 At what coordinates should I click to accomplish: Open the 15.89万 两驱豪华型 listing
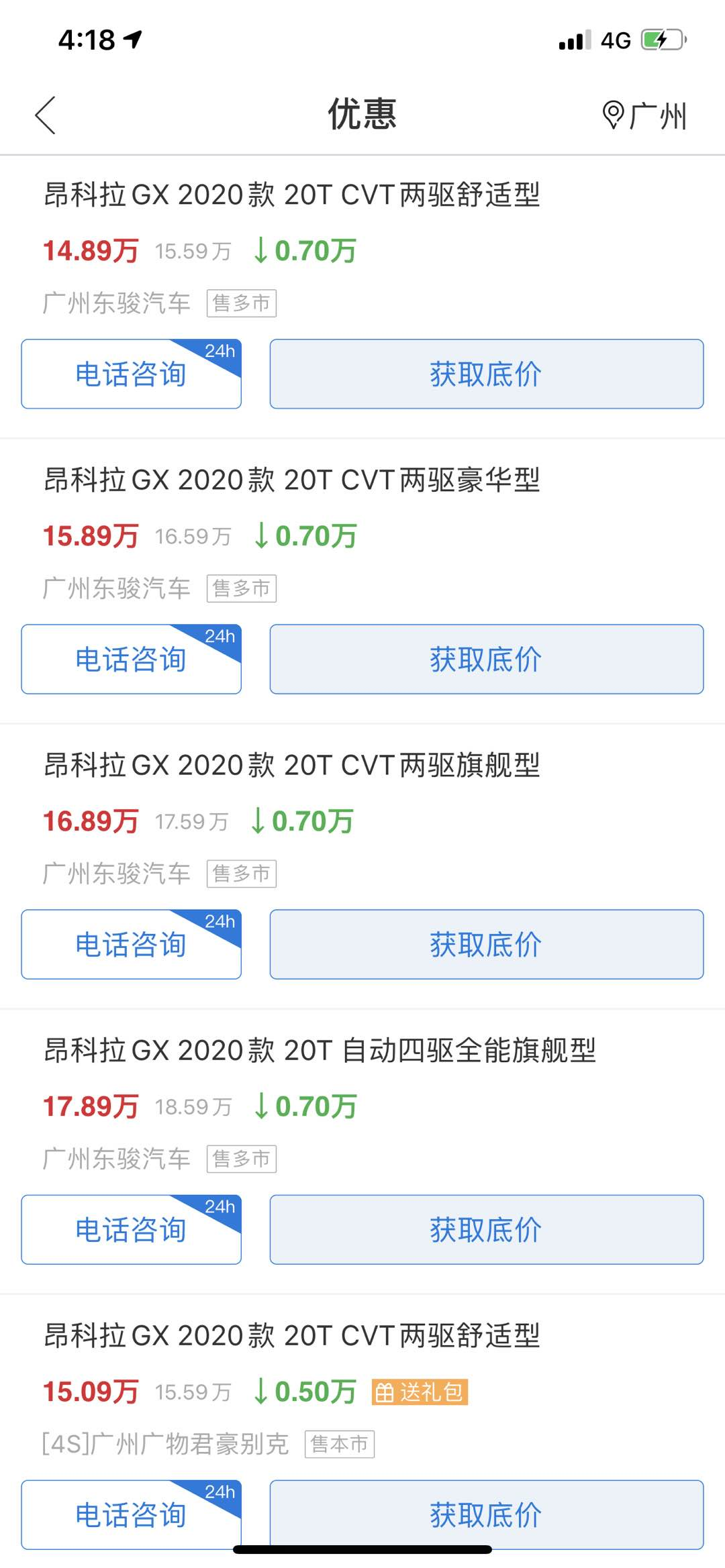pyautogui.click(x=292, y=480)
